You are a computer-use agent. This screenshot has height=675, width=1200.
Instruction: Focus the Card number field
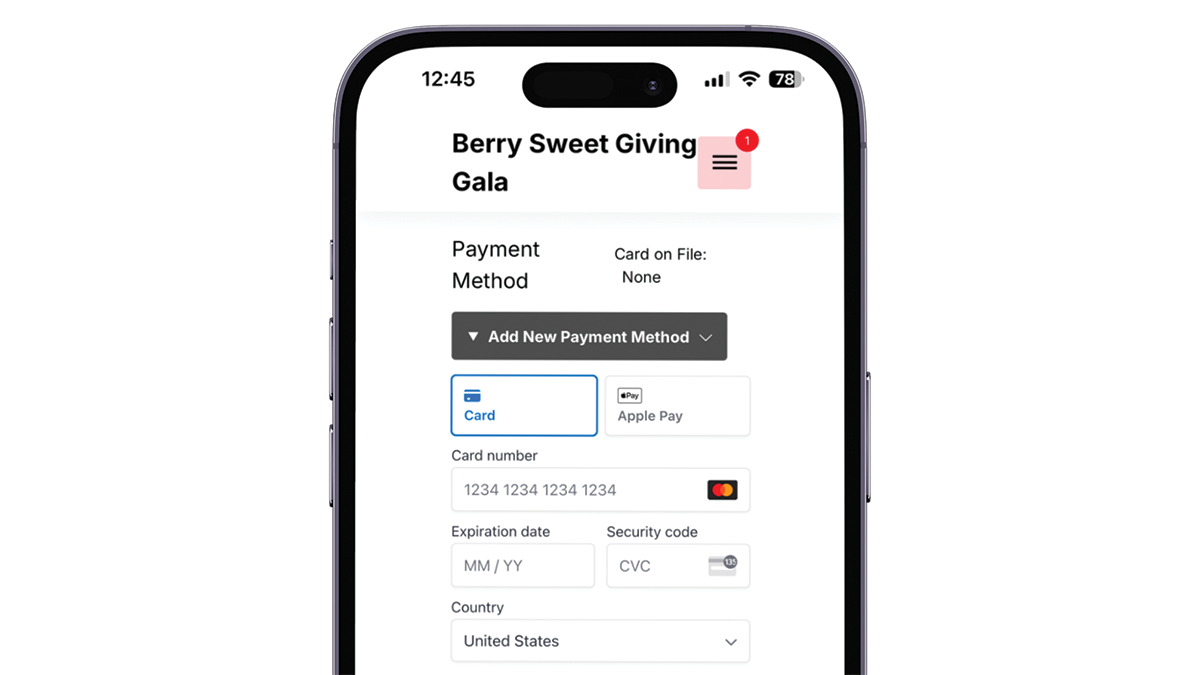pos(580,490)
